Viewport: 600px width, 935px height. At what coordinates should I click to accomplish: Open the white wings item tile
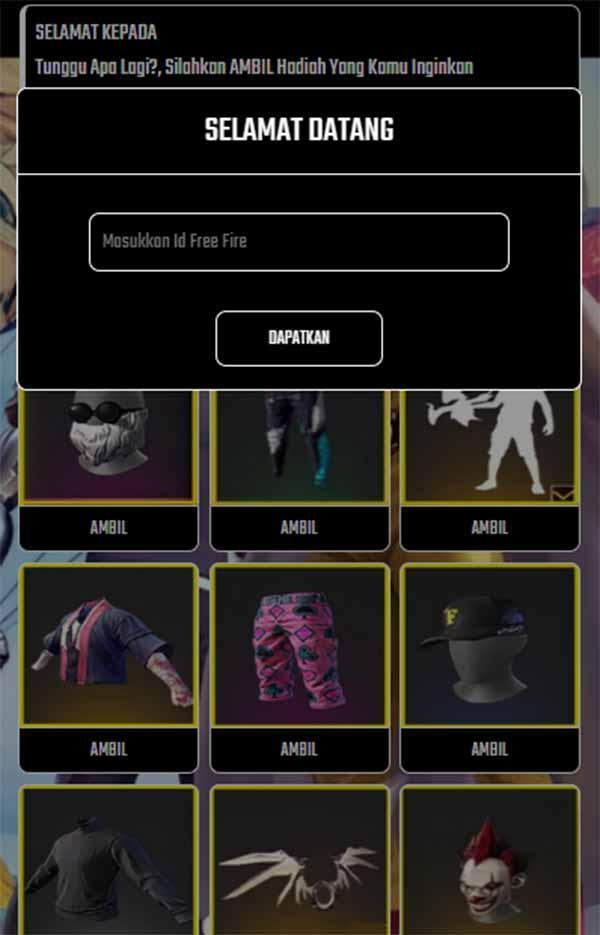click(299, 862)
